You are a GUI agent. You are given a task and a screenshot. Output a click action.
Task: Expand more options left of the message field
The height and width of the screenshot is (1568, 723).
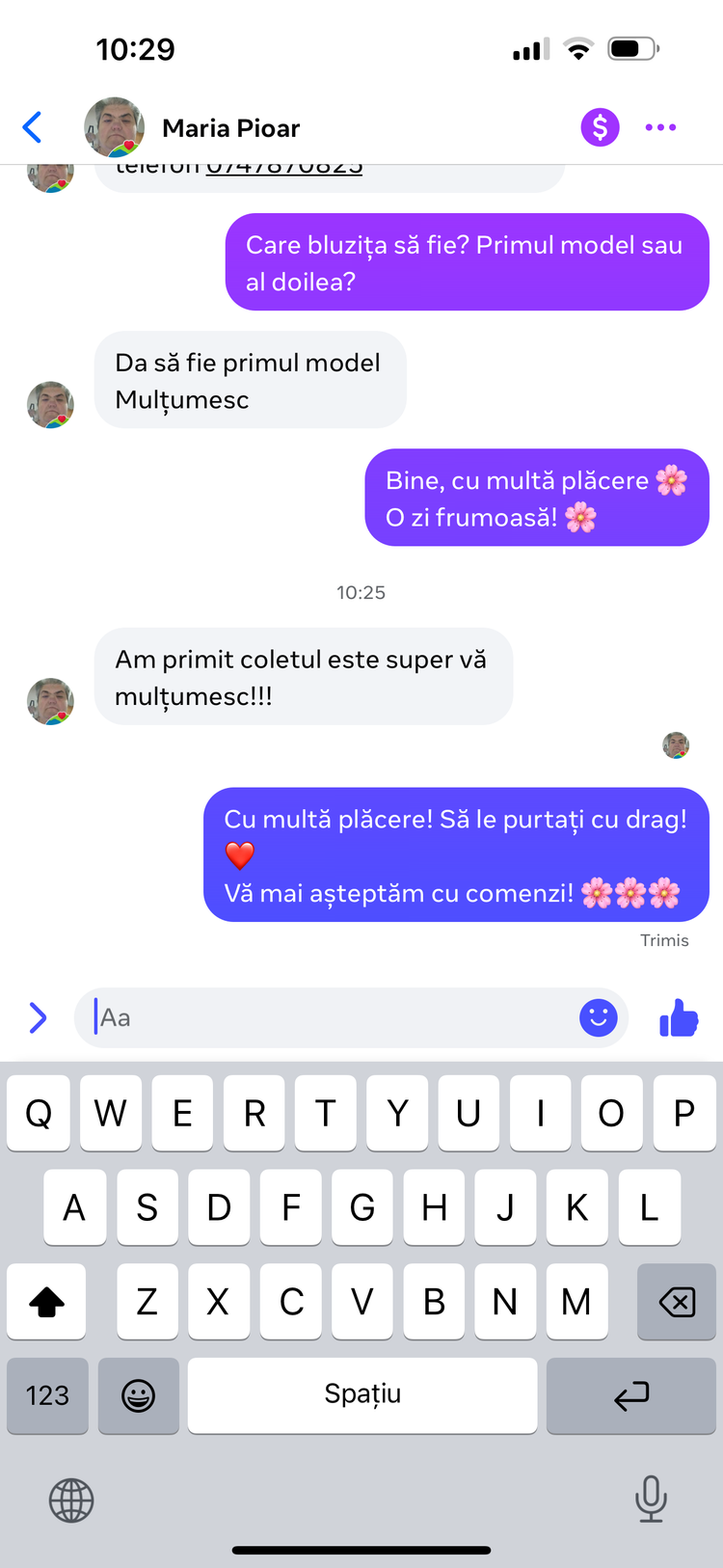38,1017
